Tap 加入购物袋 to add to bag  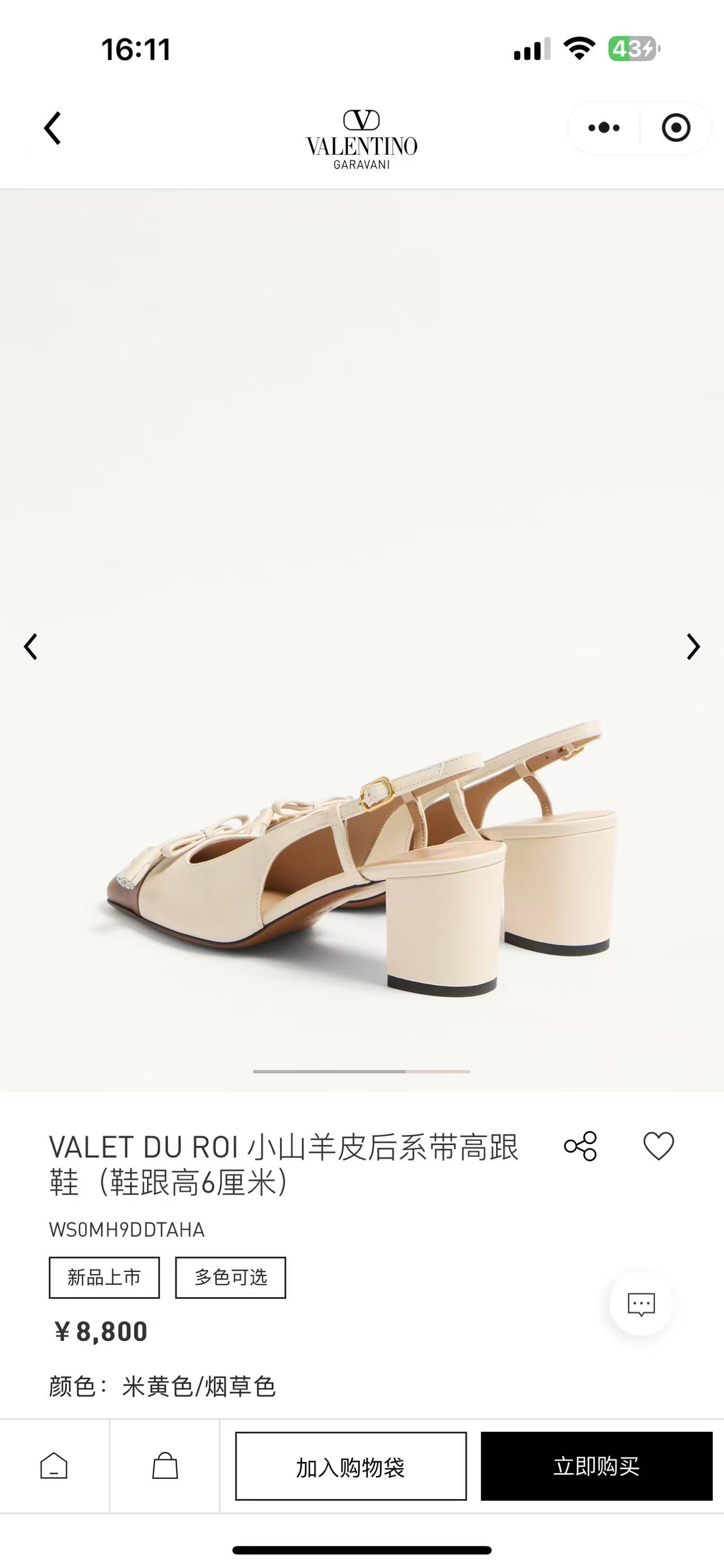pyautogui.click(x=351, y=1466)
